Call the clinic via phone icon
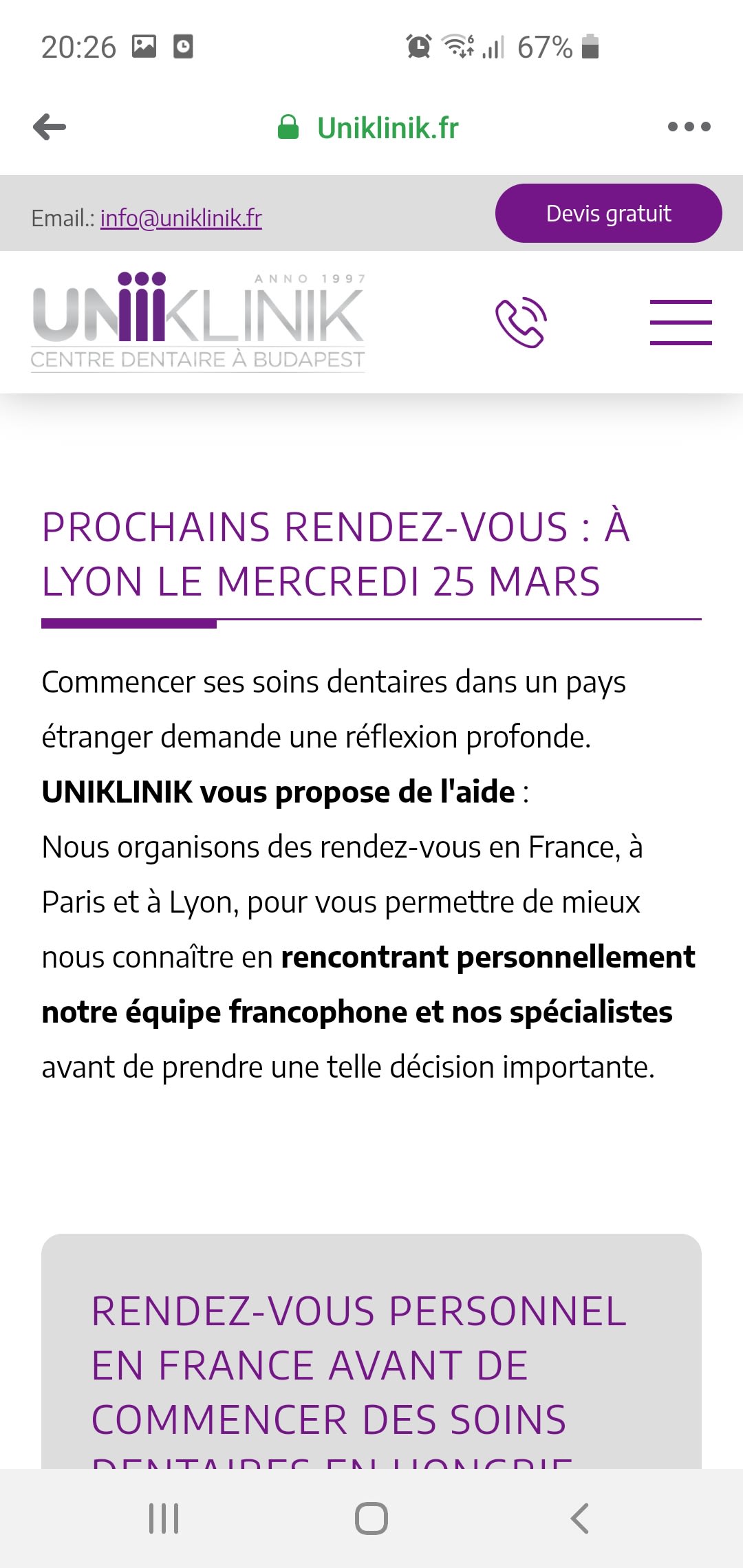Viewport: 743px width, 1568px height. coord(521,322)
